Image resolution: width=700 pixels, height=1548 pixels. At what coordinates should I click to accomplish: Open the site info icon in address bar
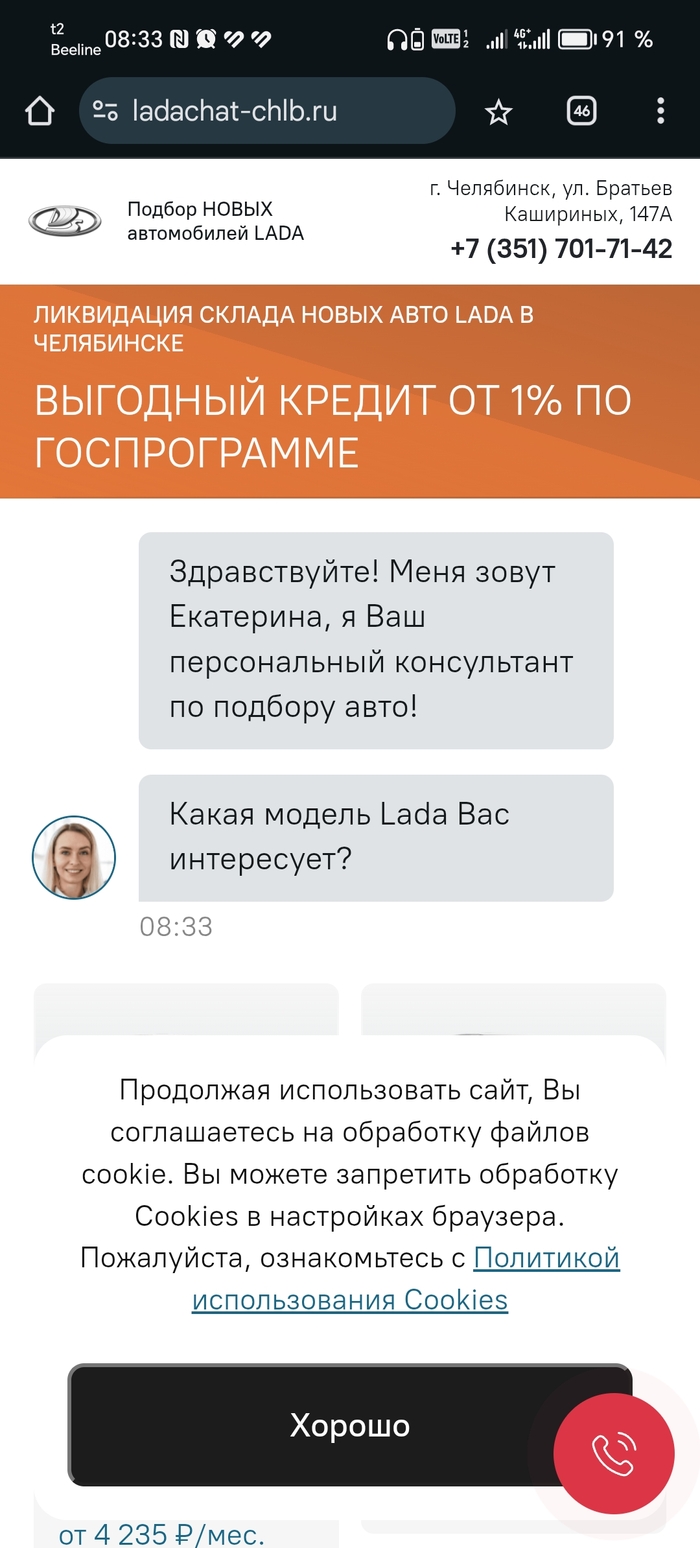(106, 111)
